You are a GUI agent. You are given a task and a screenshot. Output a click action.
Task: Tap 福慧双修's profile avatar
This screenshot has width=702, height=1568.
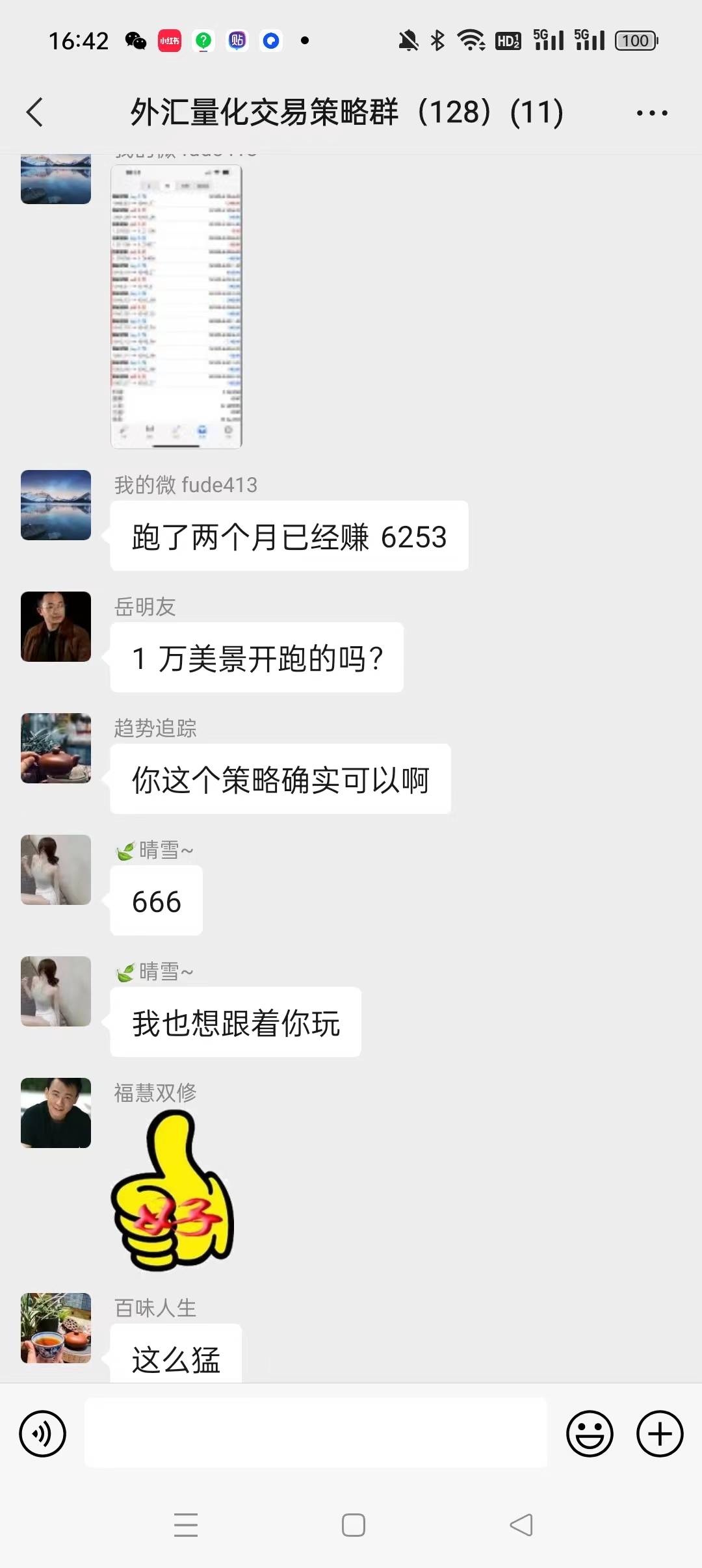point(55,1113)
